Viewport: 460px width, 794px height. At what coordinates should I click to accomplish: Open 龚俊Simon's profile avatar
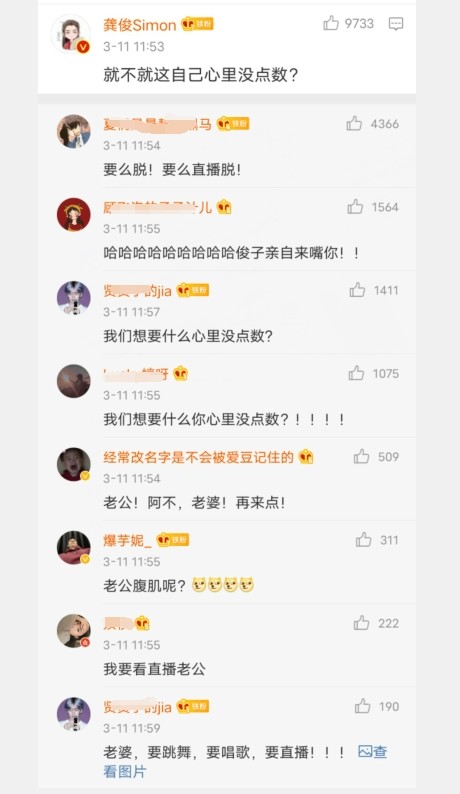pyautogui.click(x=71, y=34)
